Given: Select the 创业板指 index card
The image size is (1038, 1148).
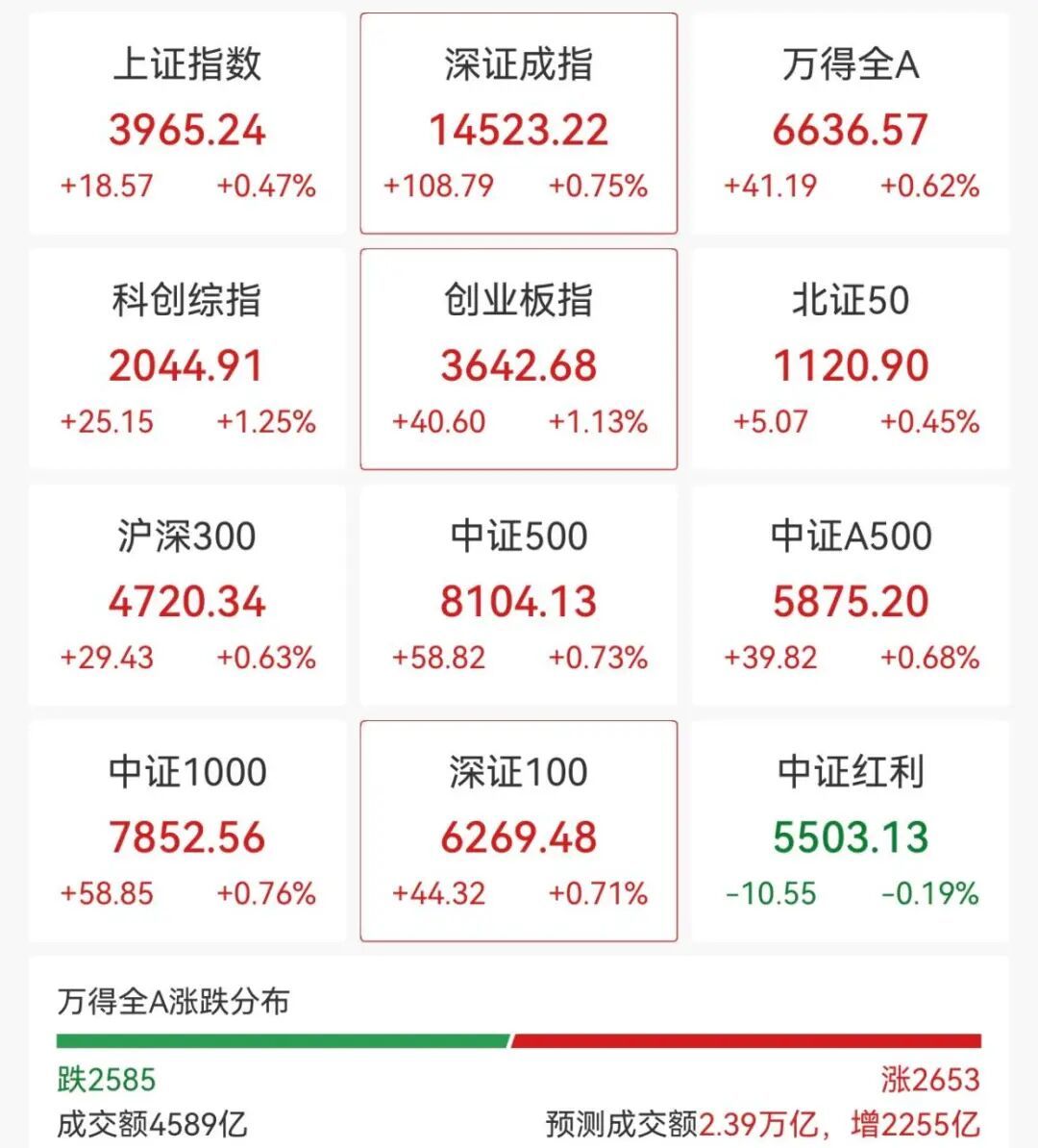Looking at the screenshot, I should (518, 359).
